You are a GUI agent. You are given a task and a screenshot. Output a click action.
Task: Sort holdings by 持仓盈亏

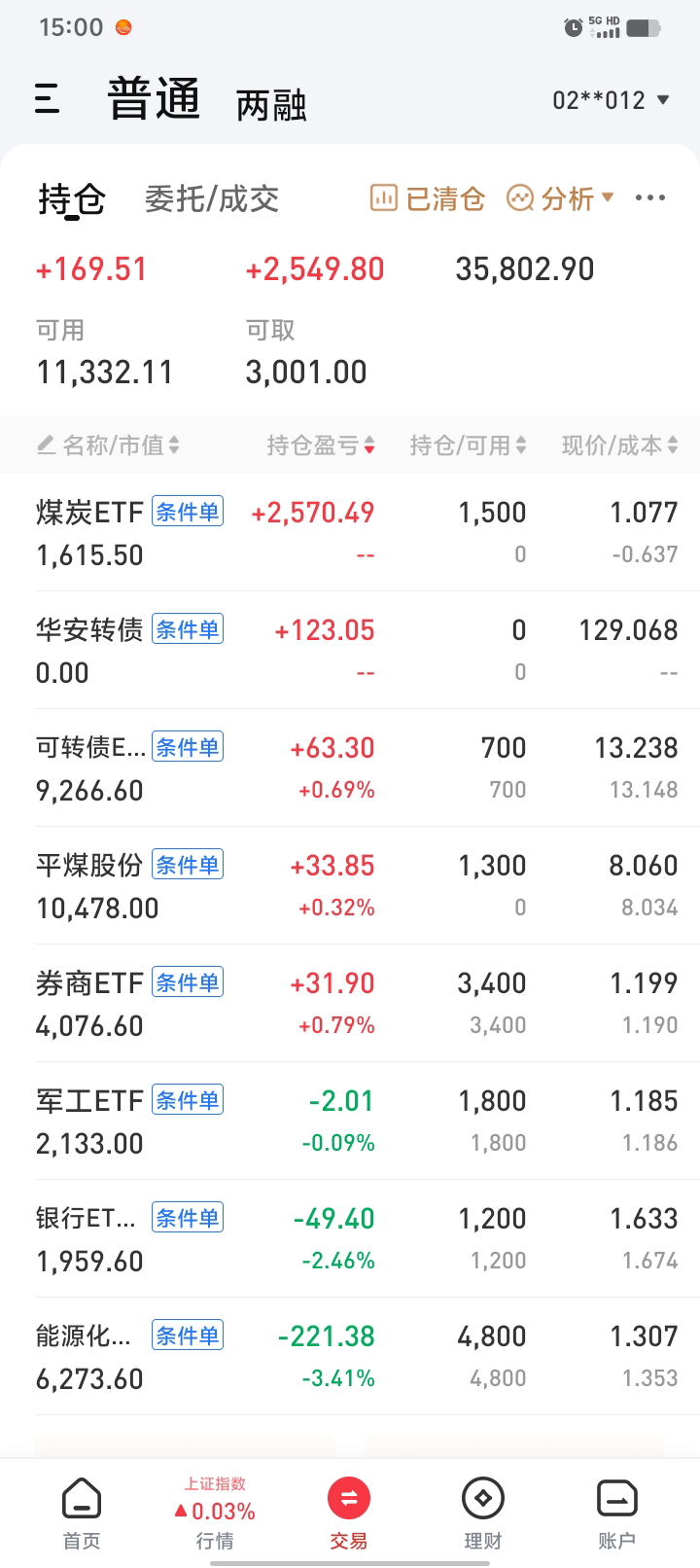pyautogui.click(x=321, y=445)
